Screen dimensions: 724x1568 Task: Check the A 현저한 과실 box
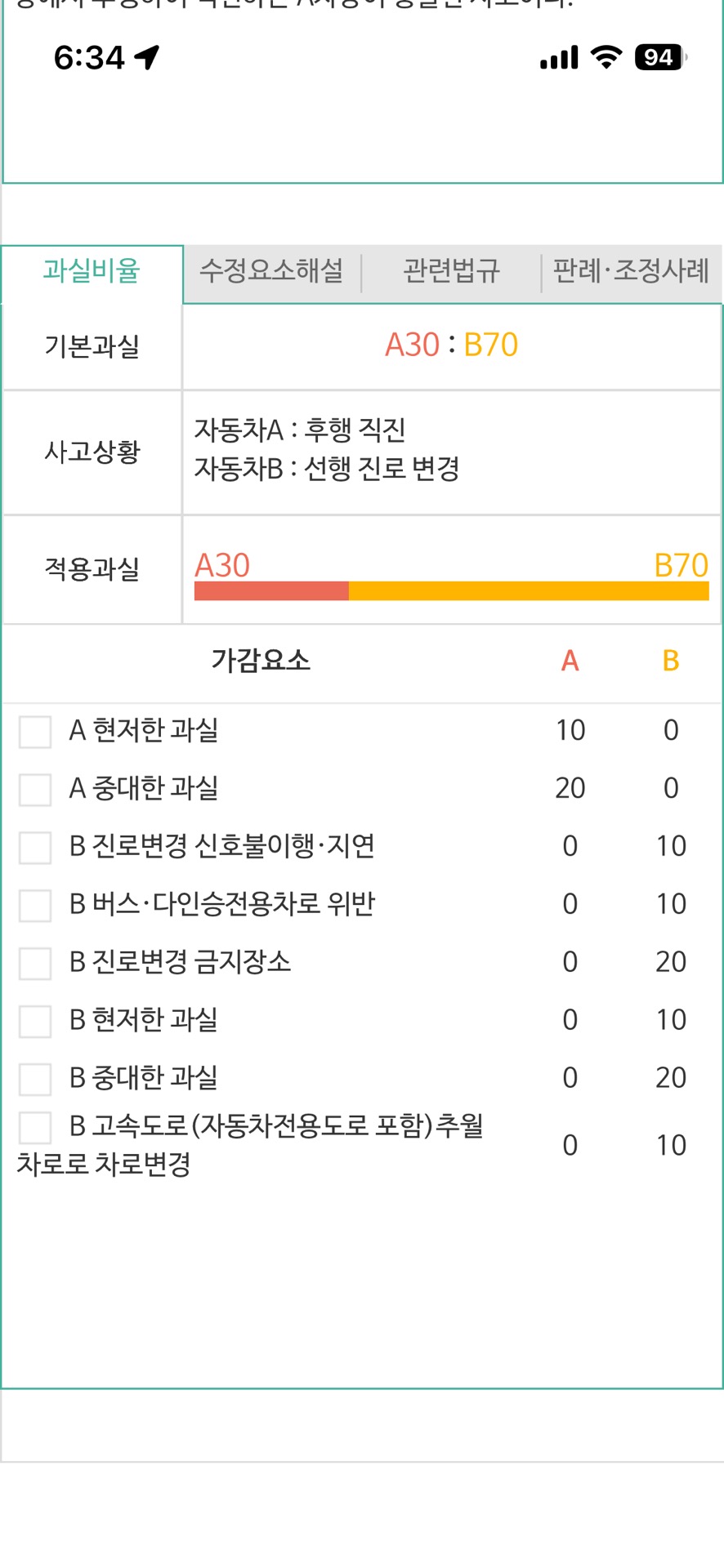point(35,732)
